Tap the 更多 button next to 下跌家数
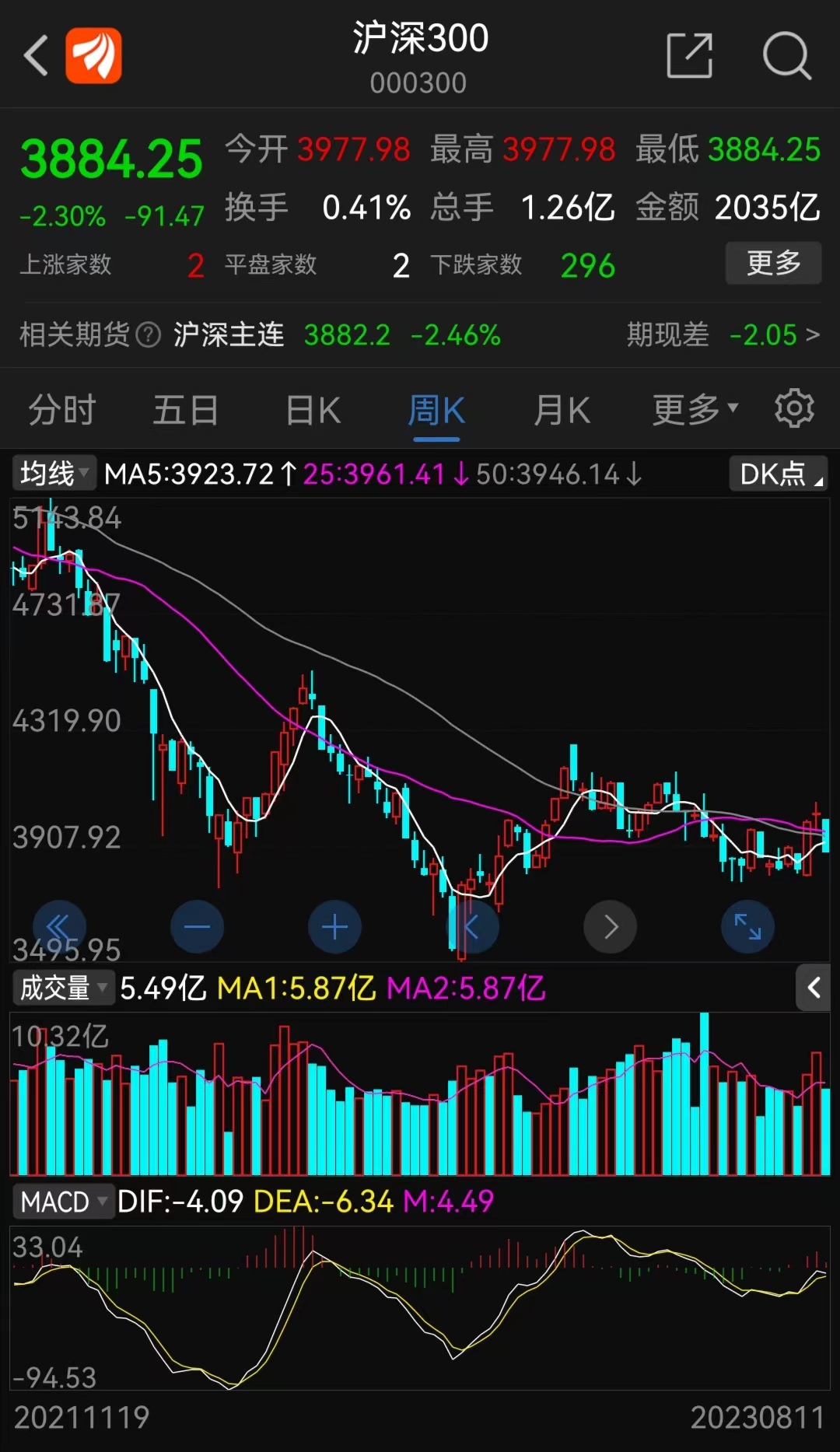 pyautogui.click(x=773, y=264)
